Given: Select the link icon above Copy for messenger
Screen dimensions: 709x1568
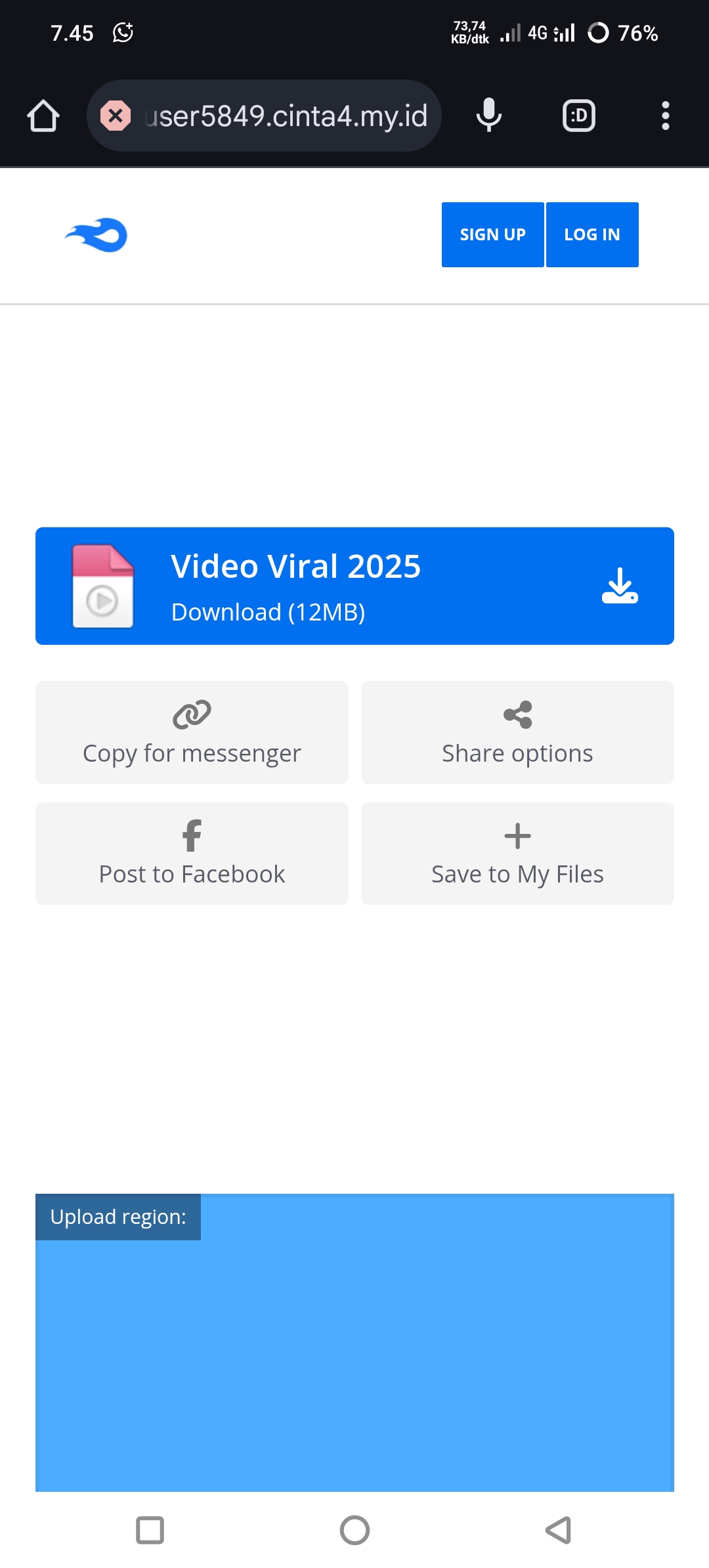Looking at the screenshot, I should (191, 716).
